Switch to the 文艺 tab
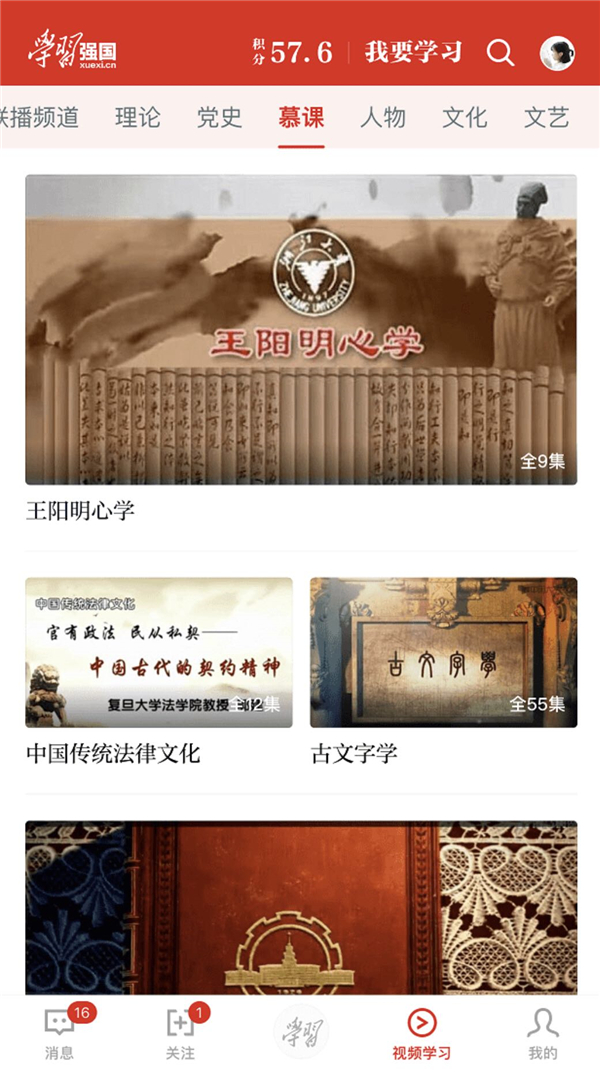 coord(546,118)
